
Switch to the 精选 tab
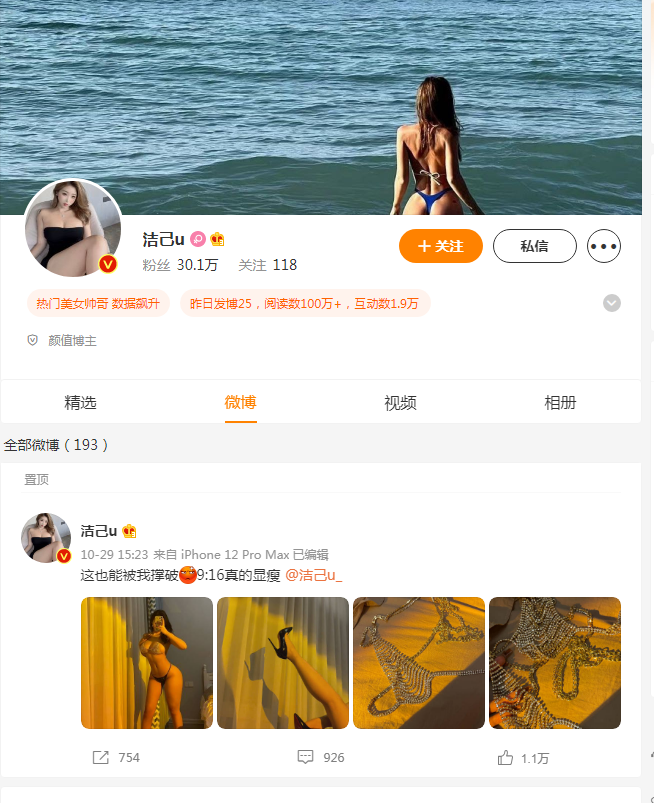click(x=81, y=403)
